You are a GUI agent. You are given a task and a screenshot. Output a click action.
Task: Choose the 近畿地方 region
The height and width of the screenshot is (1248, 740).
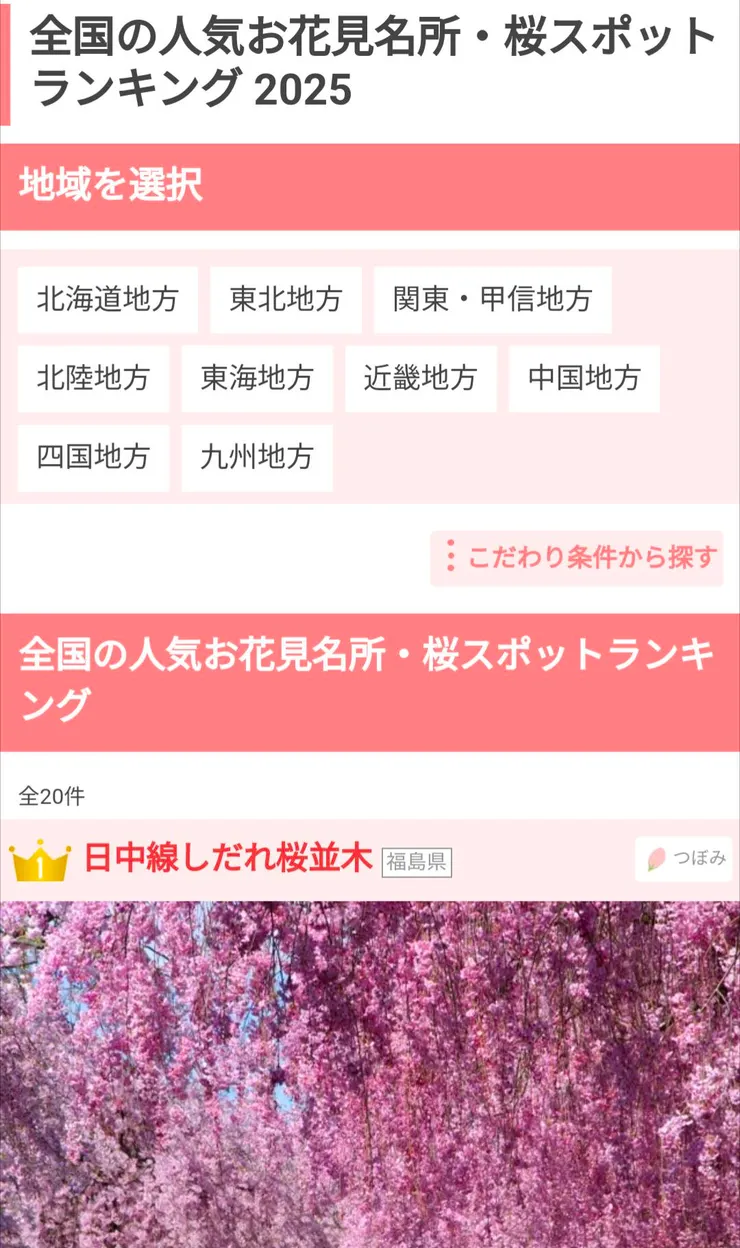point(420,379)
